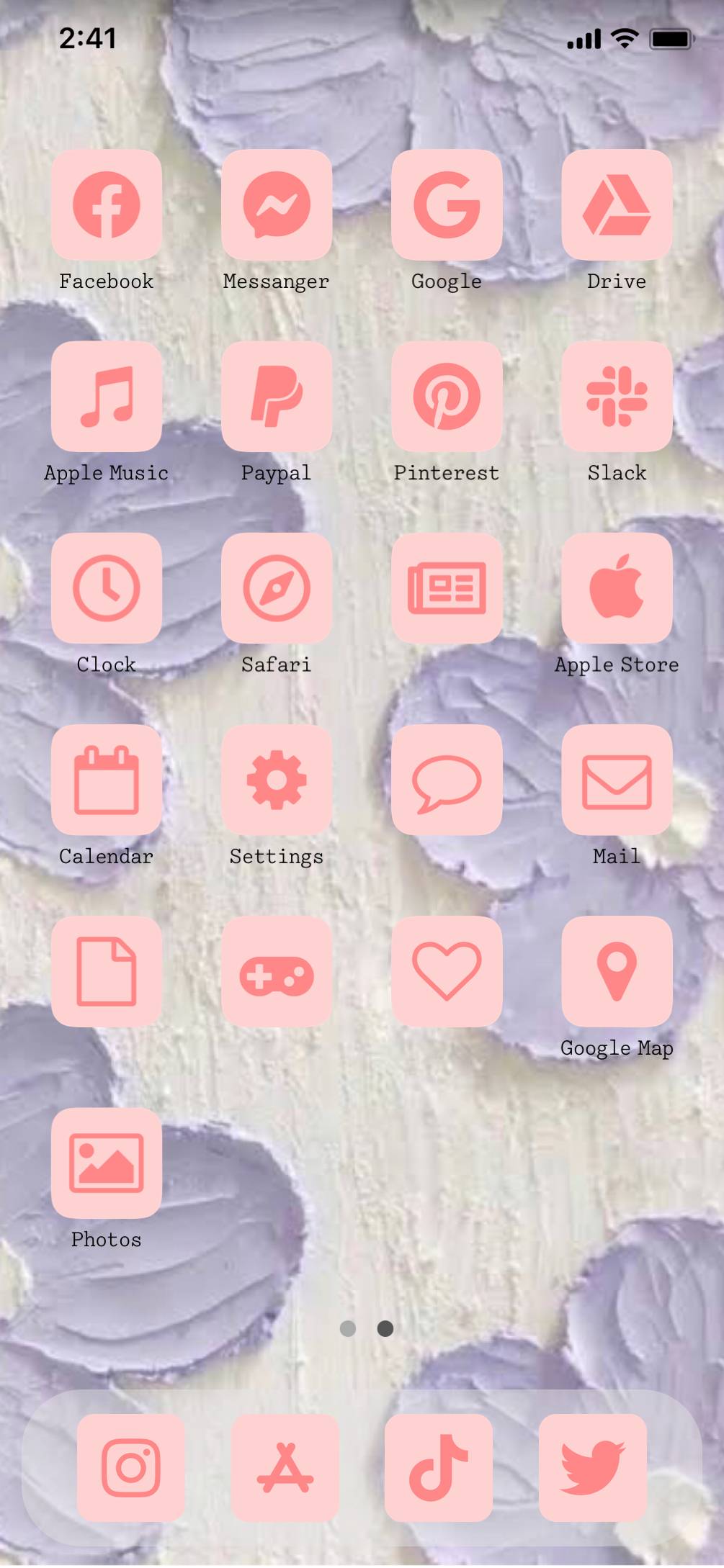The image size is (724, 1568).
Task: Open the Photos app
Action: [x=107, y=1163]
